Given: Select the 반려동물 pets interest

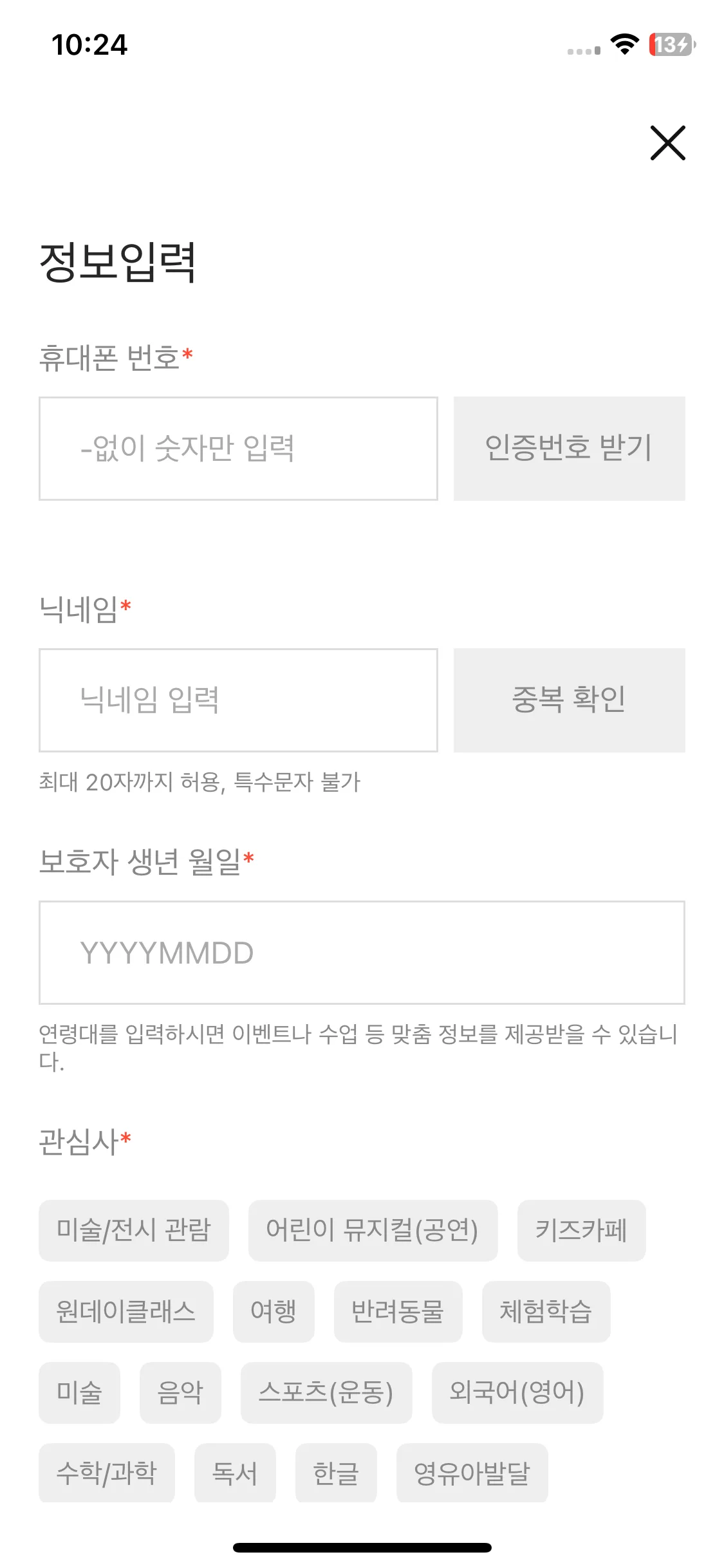Looking at the screenshot, I should click(x=397, y=1312).
